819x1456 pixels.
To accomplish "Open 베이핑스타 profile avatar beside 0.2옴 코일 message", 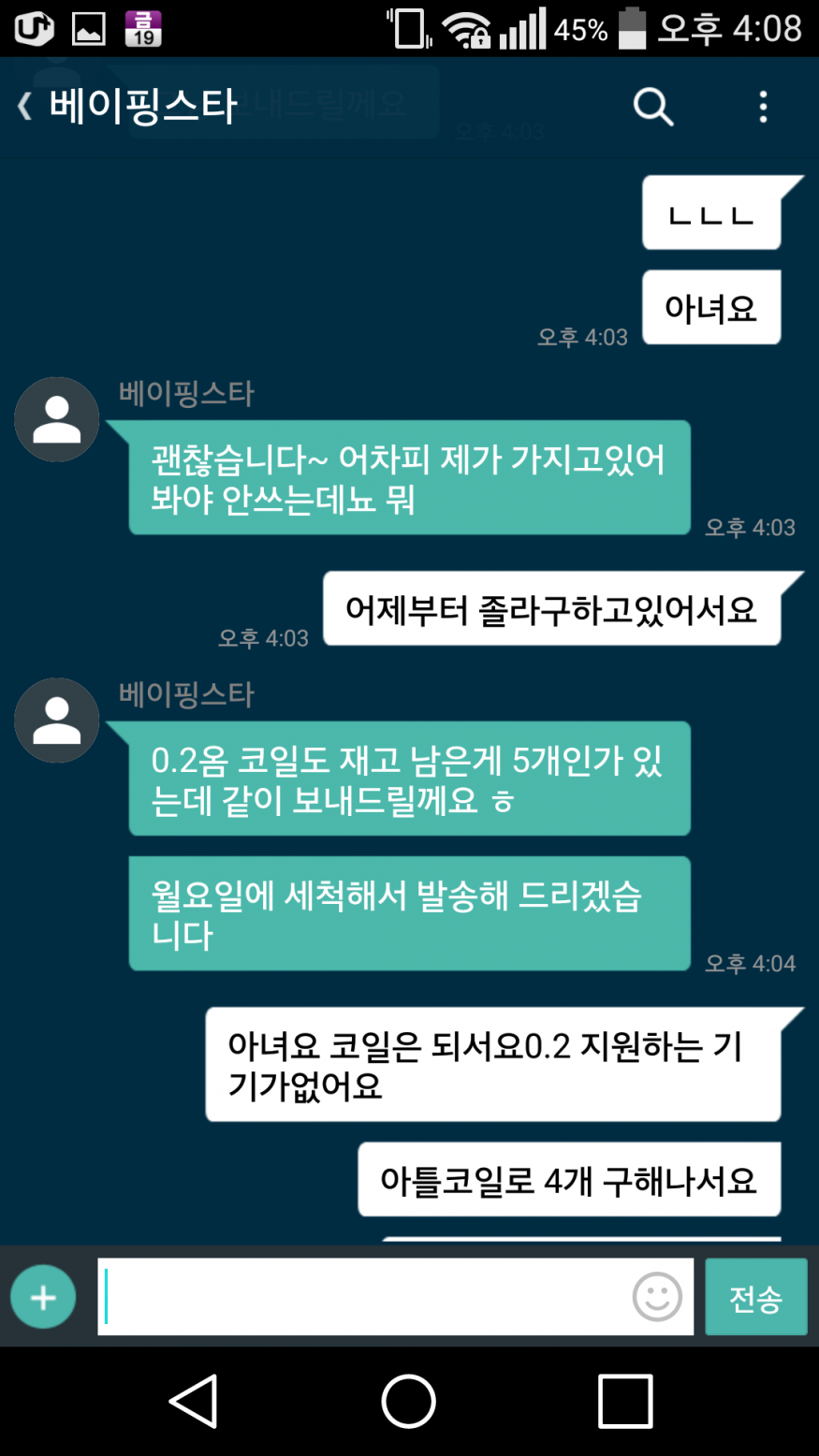I will [57, 720].
